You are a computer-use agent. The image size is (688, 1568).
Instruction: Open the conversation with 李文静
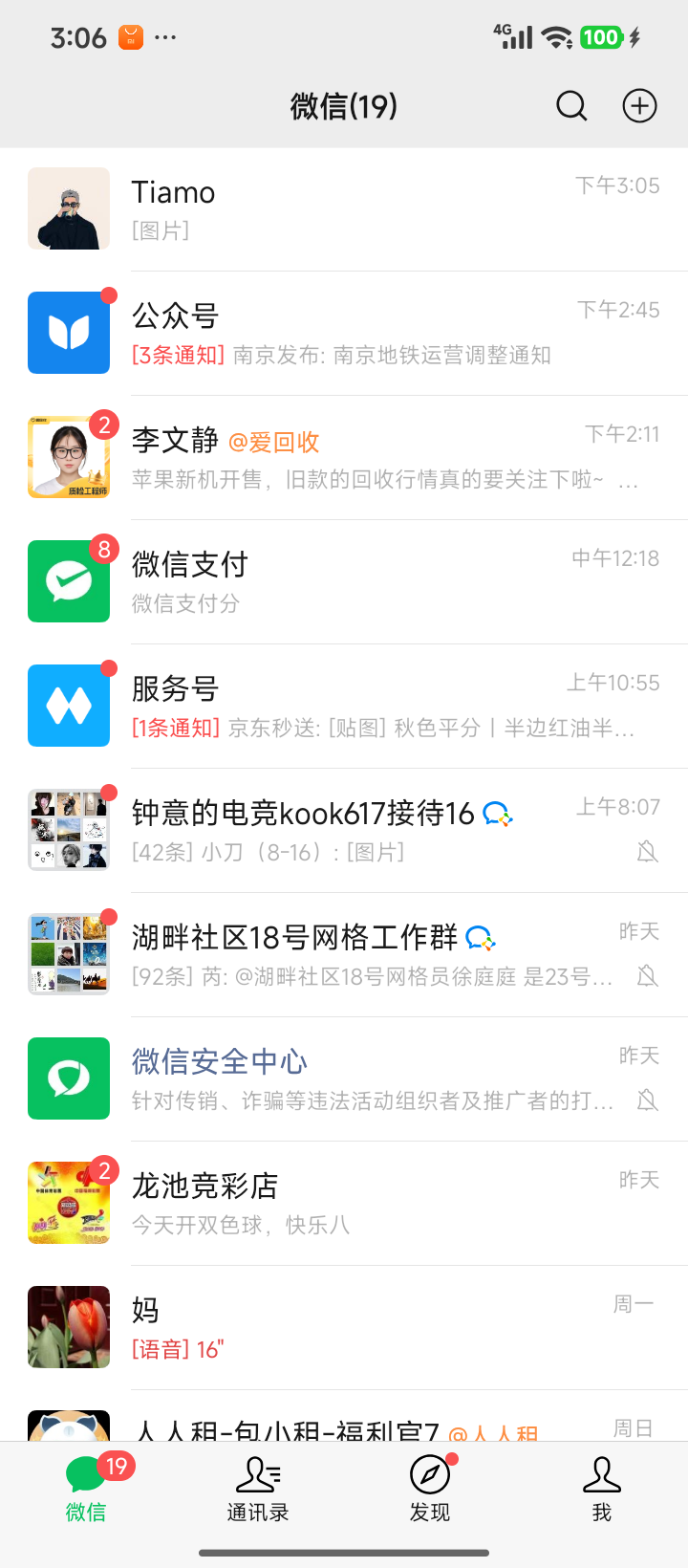tap(344, 458)
